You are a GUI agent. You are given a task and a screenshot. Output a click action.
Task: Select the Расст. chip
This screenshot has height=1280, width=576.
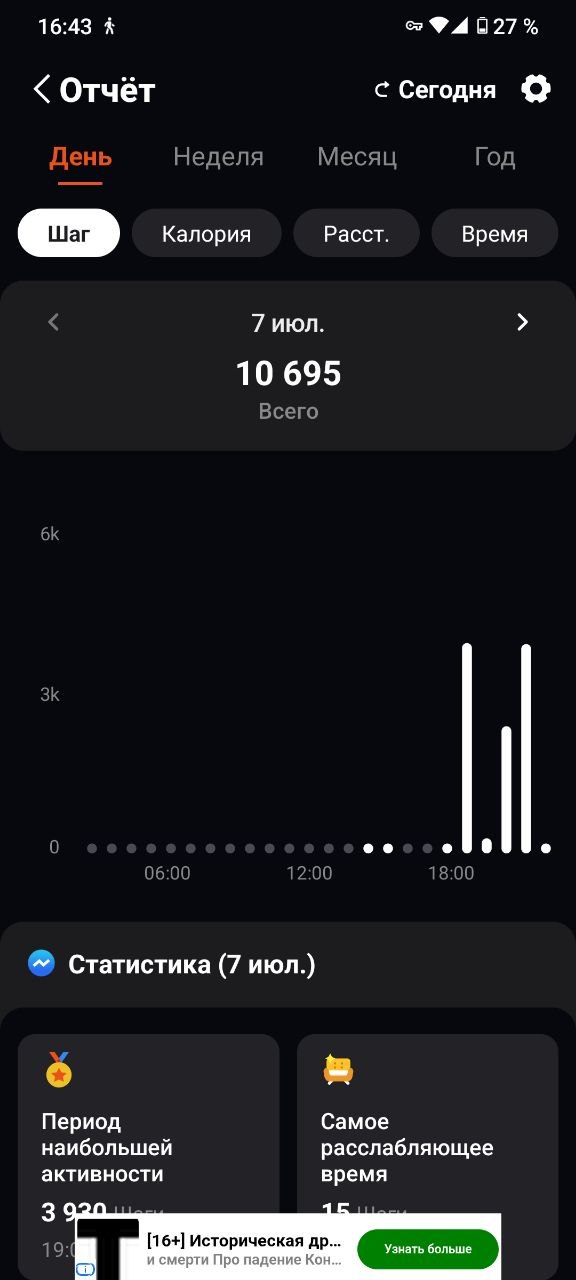356,234
